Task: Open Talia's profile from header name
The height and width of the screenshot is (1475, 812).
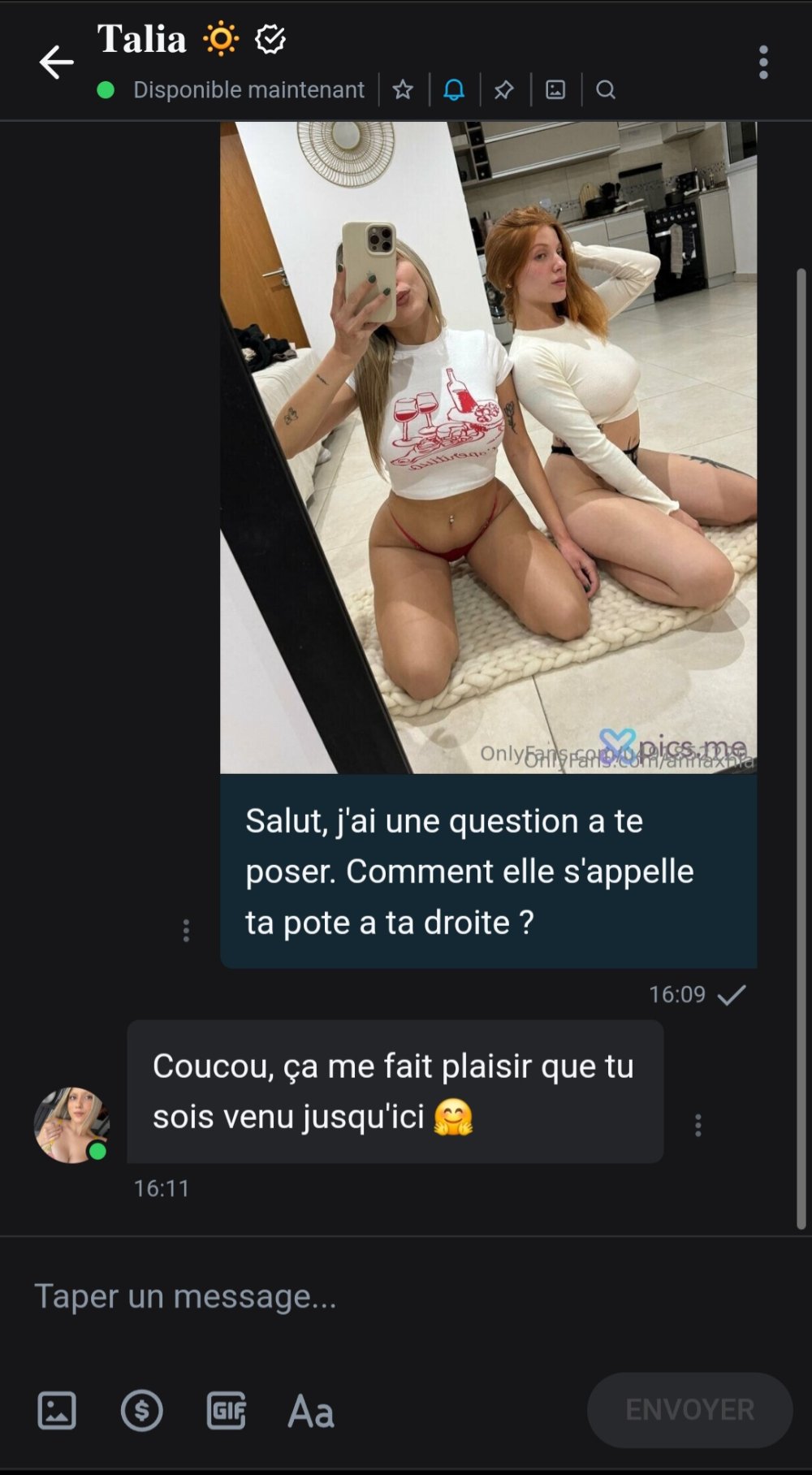Action: 142,39
